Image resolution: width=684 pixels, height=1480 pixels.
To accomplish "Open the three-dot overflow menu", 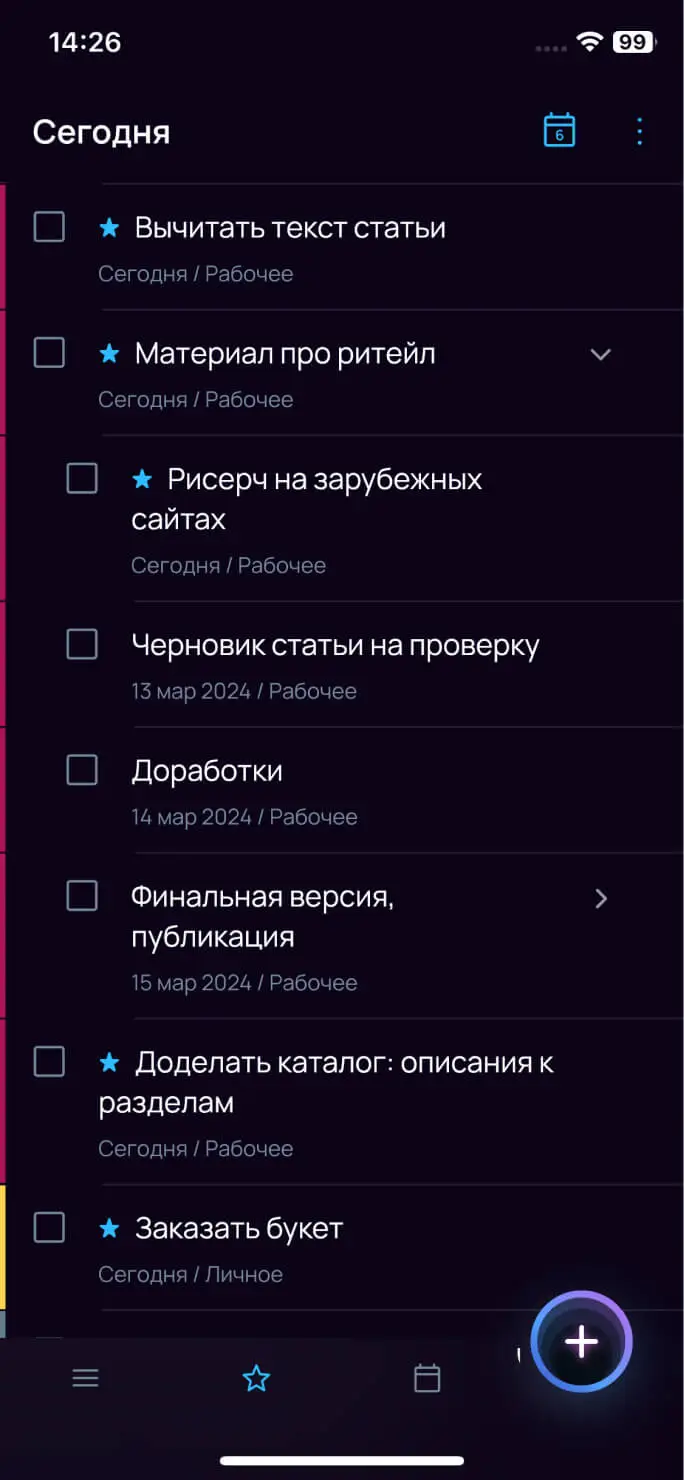I will click(640, 131).
